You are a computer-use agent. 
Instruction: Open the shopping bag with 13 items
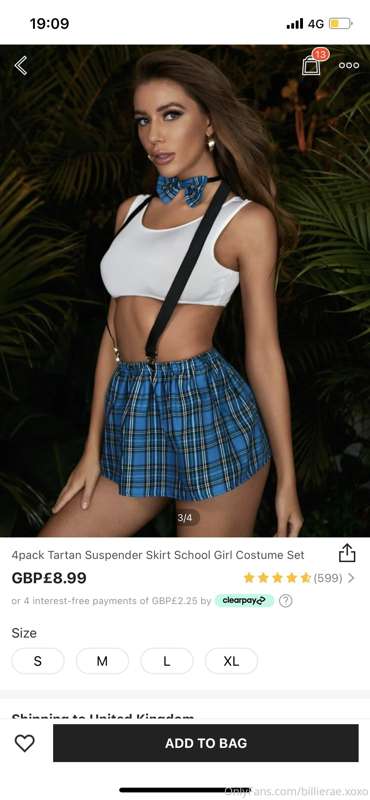tap(313, 63)
